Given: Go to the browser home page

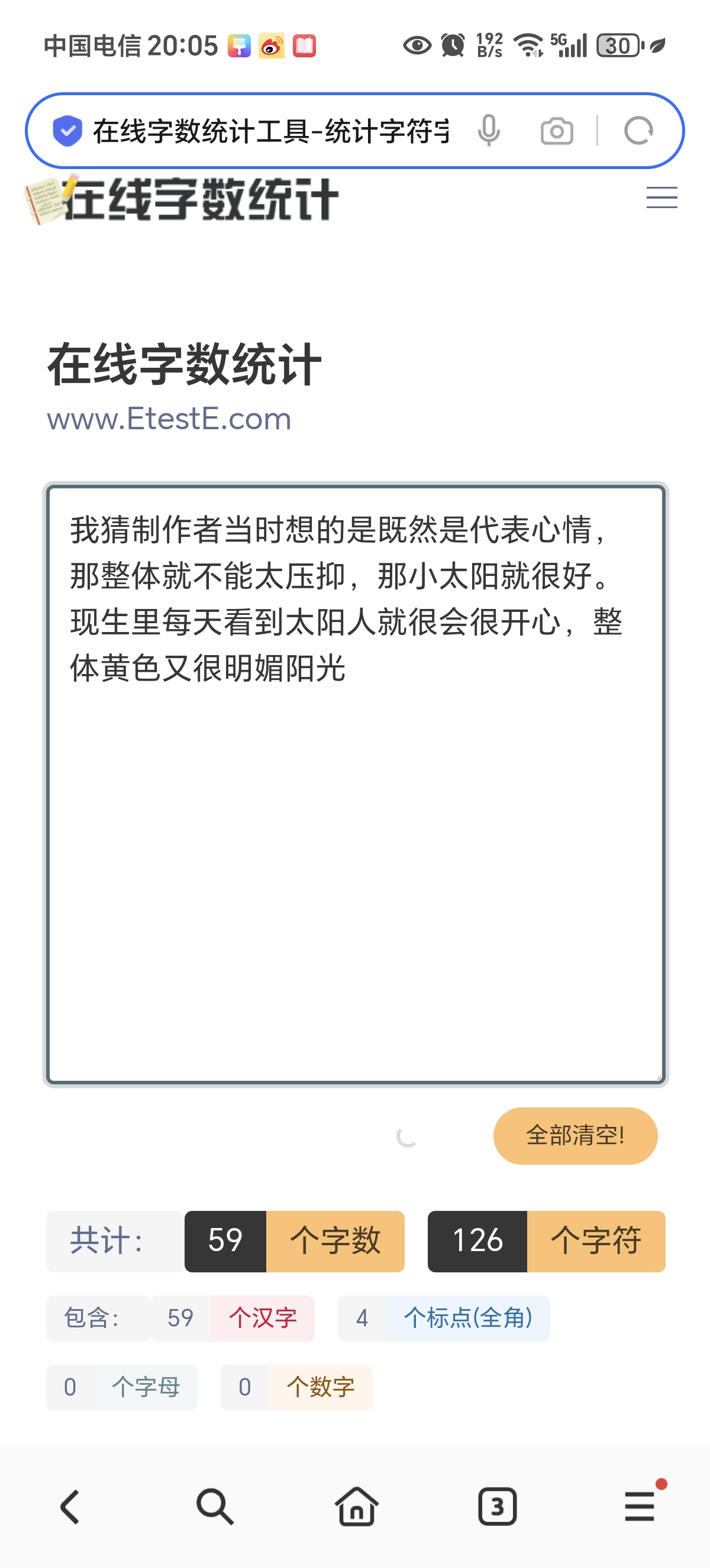Looking at the screenshot, I should (x=356, y=1507).
